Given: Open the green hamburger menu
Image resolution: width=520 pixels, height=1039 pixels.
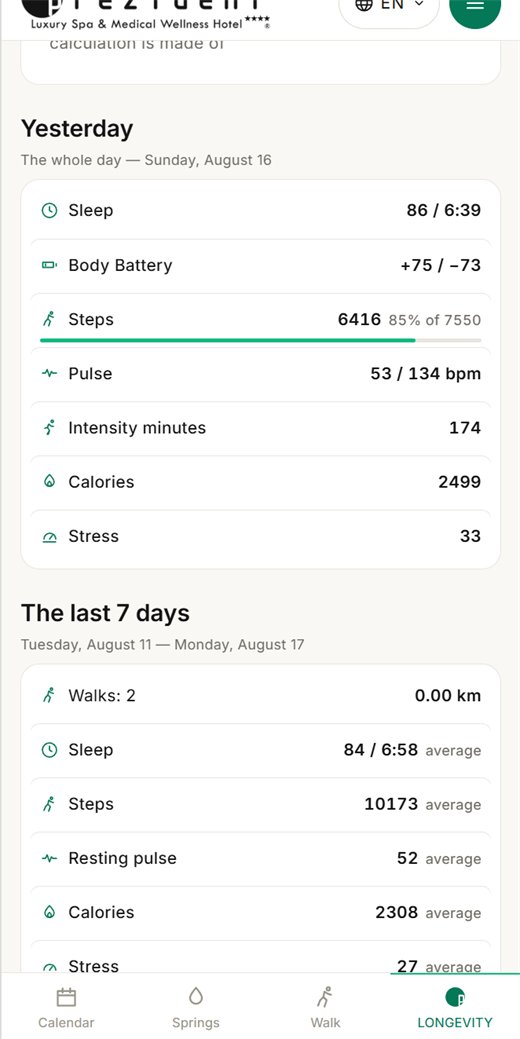Looking at the screenshot, I should pyautogui.click(x=475, y=7).
